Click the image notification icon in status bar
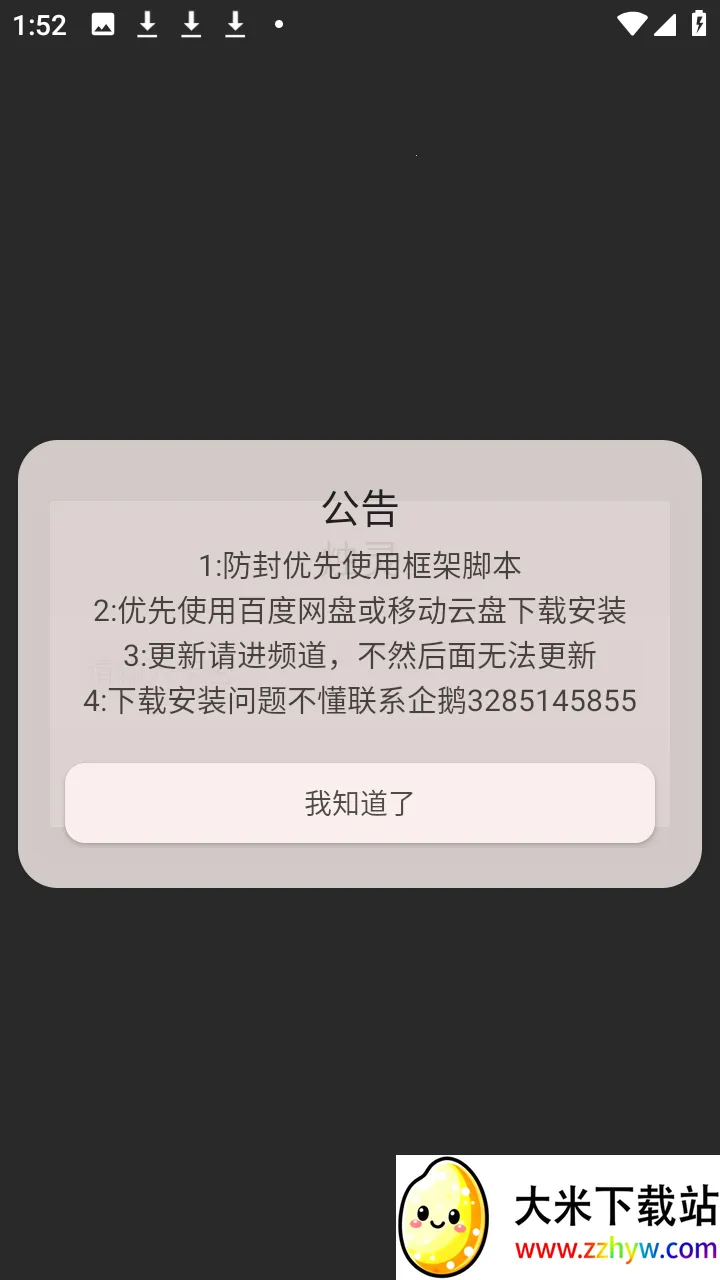Image resolution: width=720 pixels, height=1280 pixels. [103, 23]
